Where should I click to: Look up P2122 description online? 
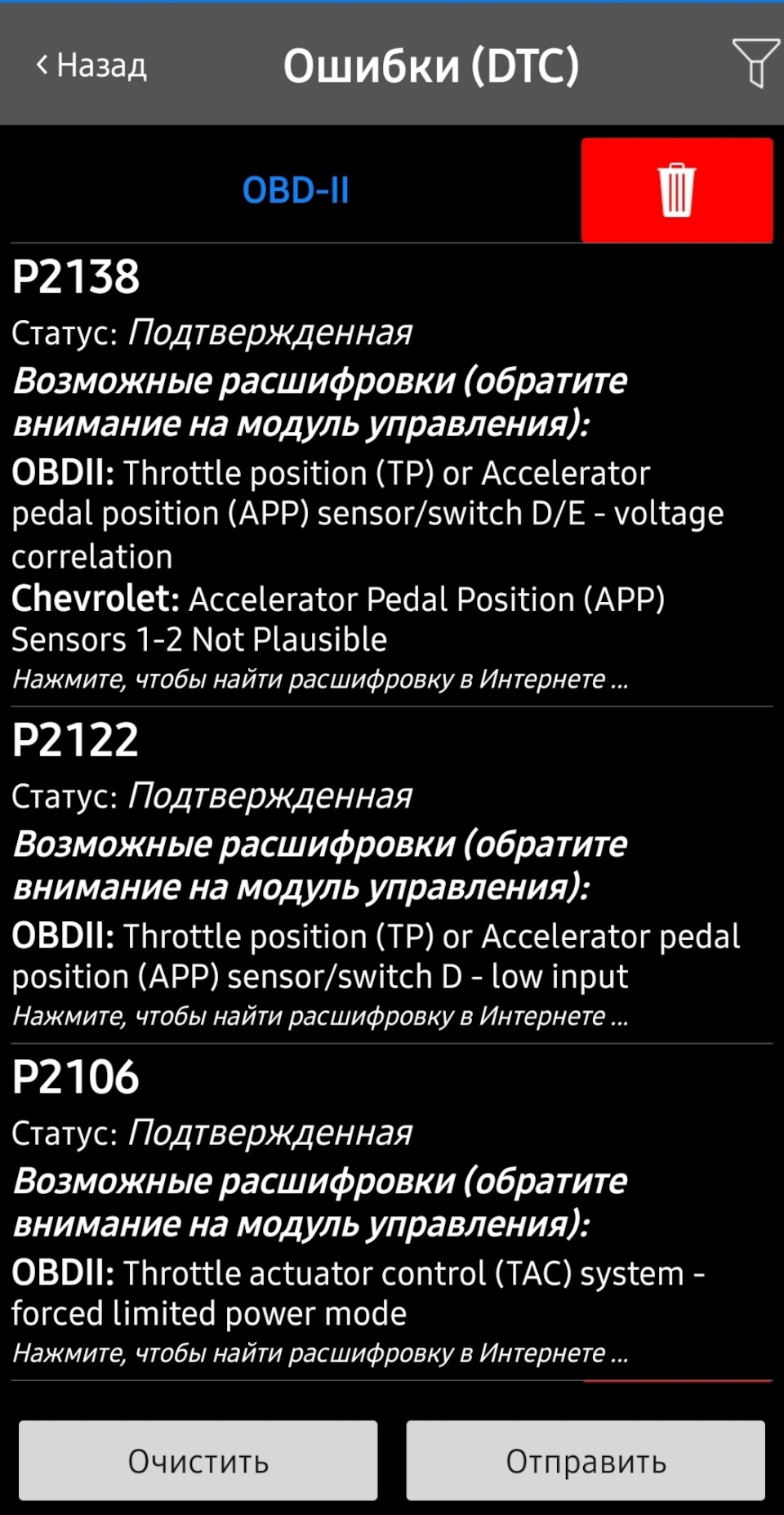tap(320, 1016)
